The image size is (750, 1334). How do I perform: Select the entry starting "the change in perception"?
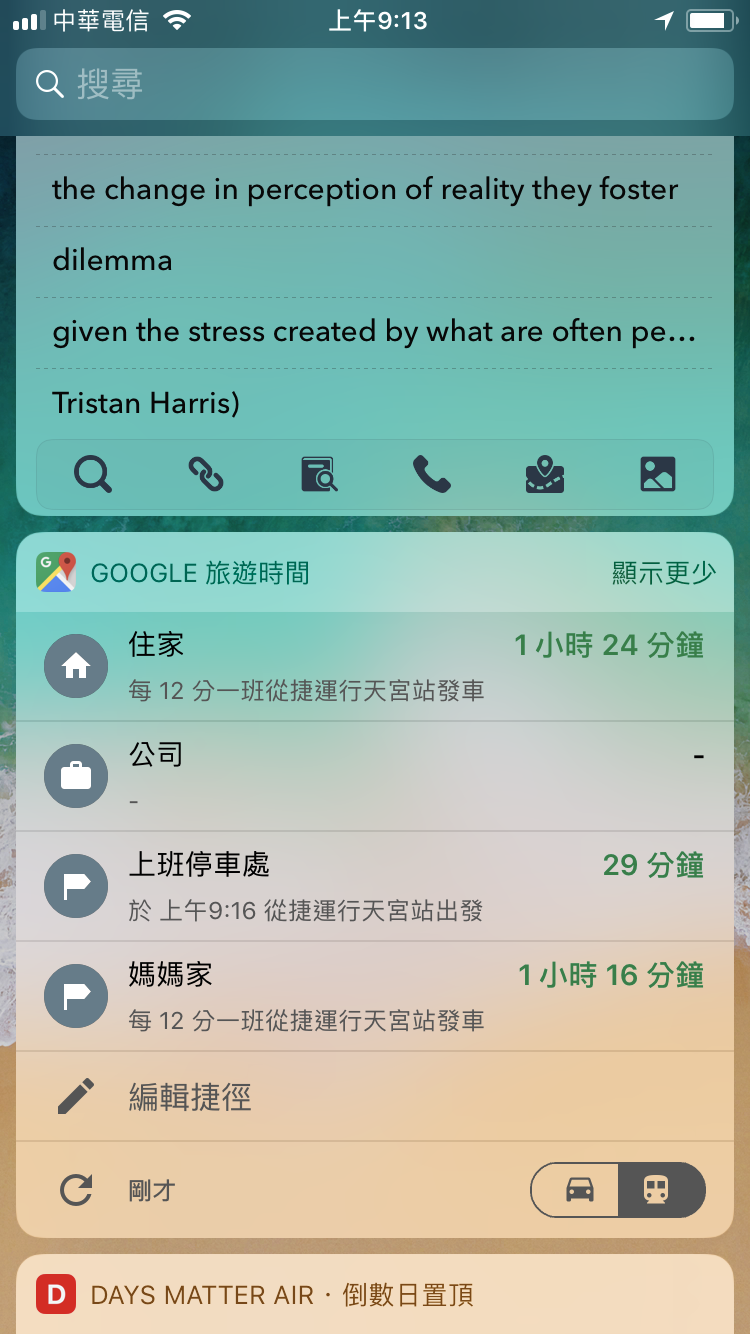point(374,190)
